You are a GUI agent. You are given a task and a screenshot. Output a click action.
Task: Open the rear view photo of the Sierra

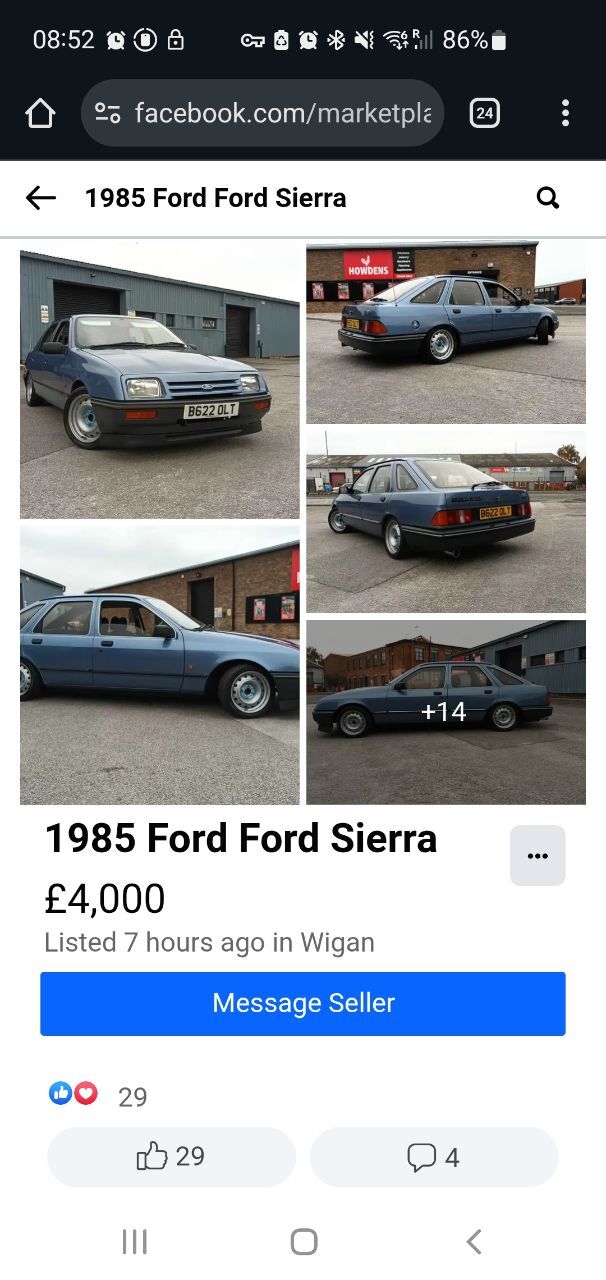446,520
